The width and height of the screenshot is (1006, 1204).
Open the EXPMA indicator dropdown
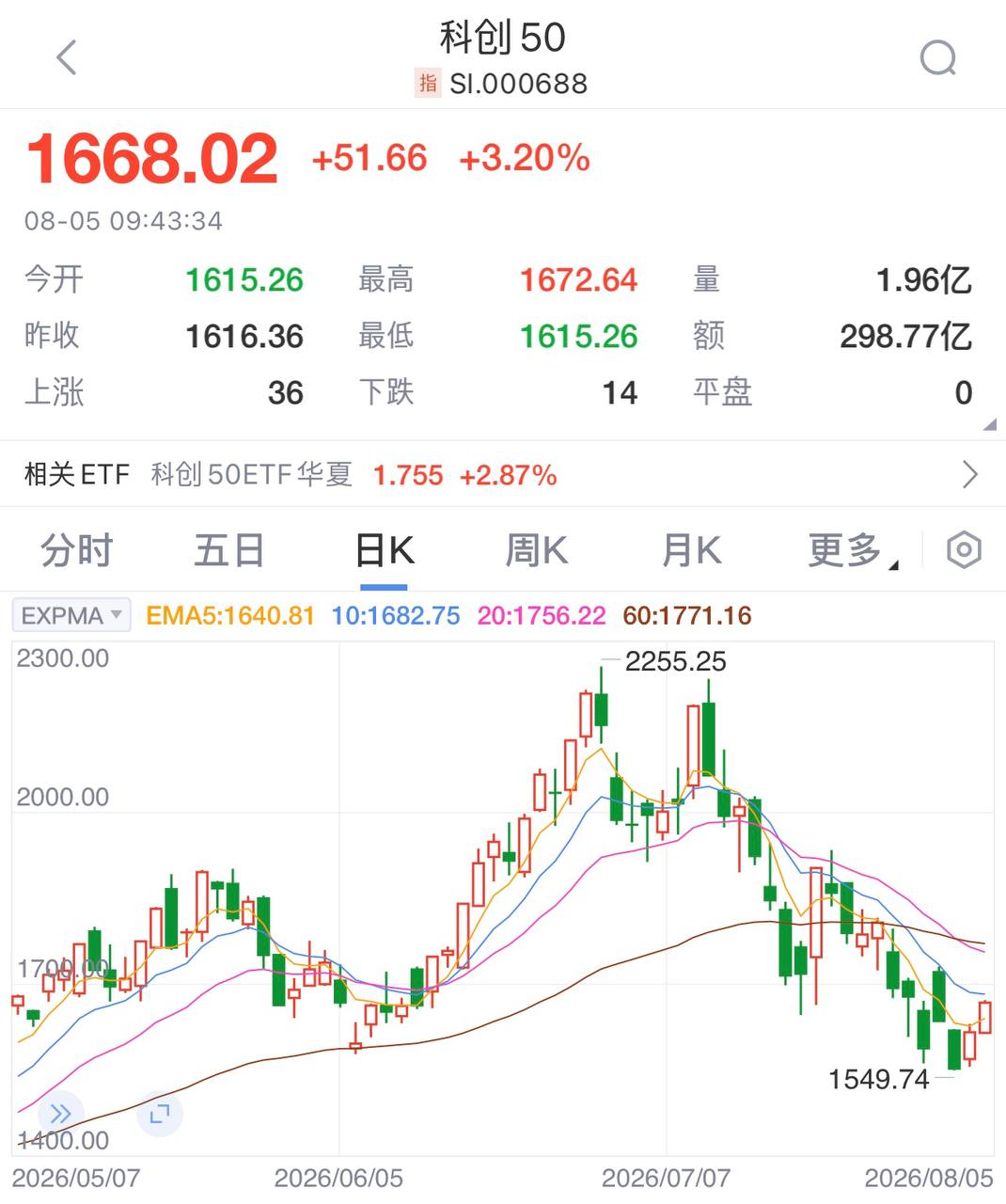pyautogui.click(x=71, y=616)
